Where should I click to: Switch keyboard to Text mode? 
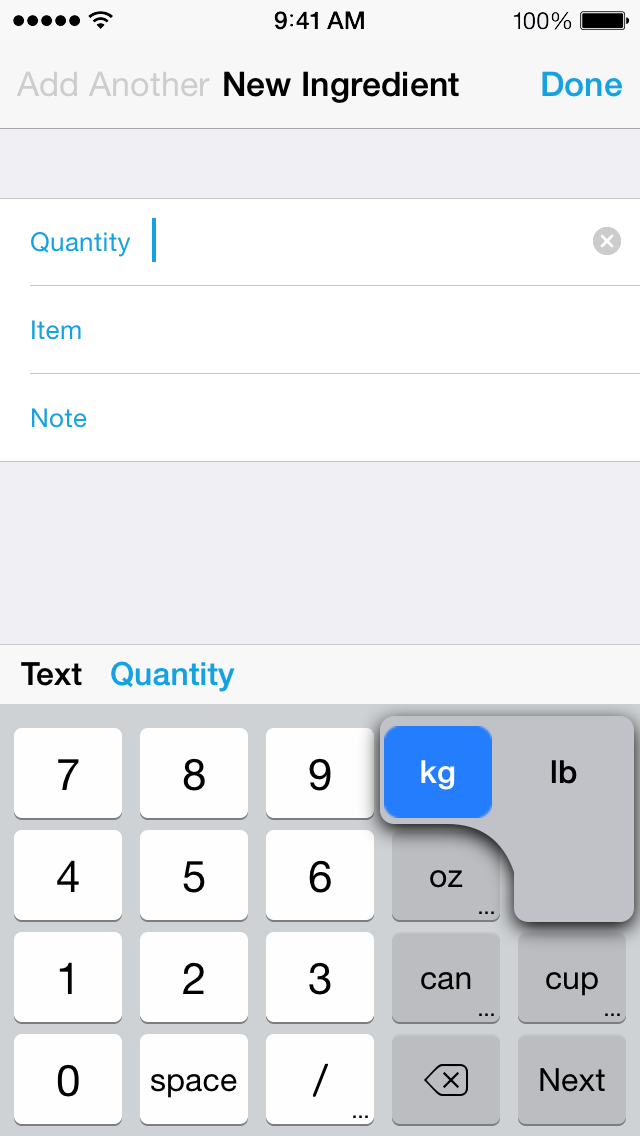coord(51,674)
